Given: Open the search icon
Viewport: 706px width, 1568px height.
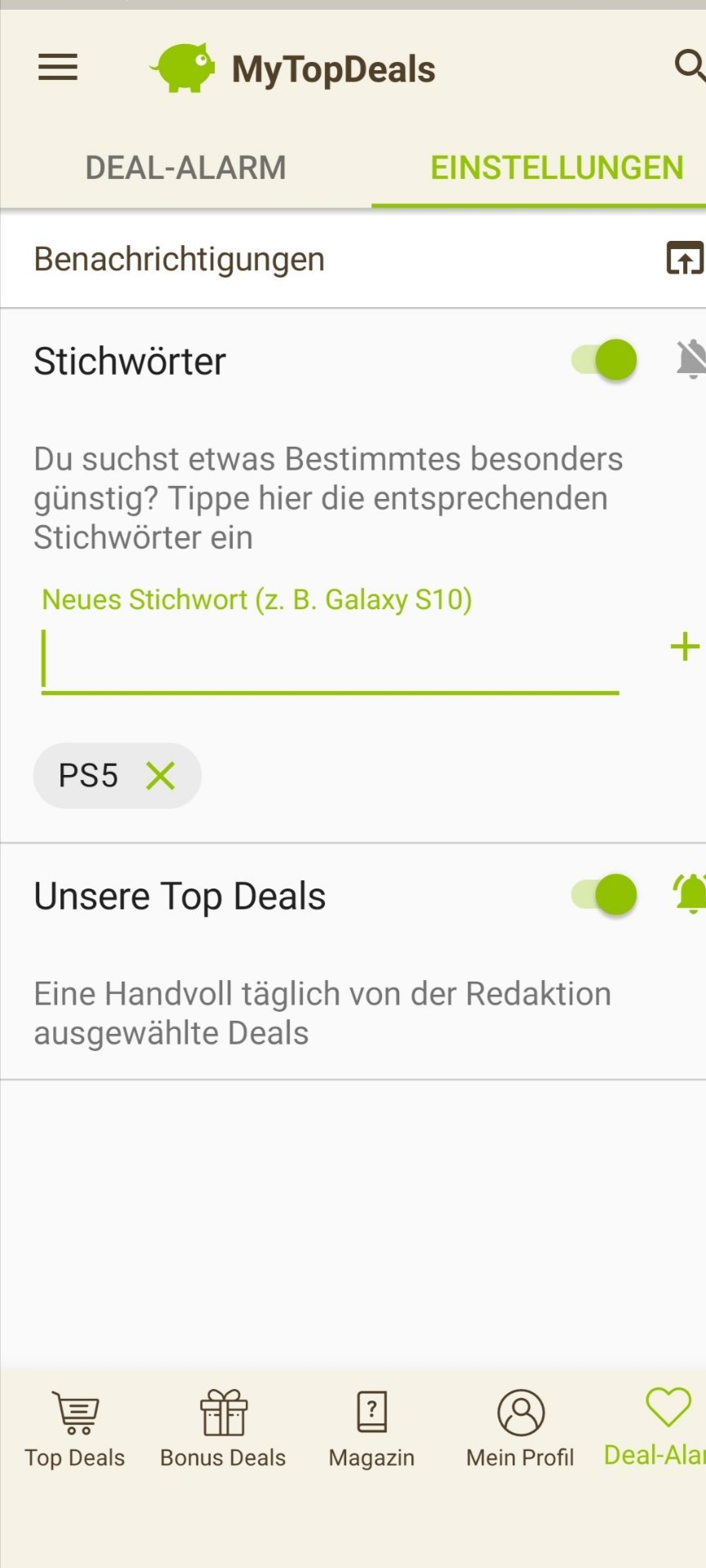Looking at the screenshot, I should pyautogui.click(x=690, y=65).
